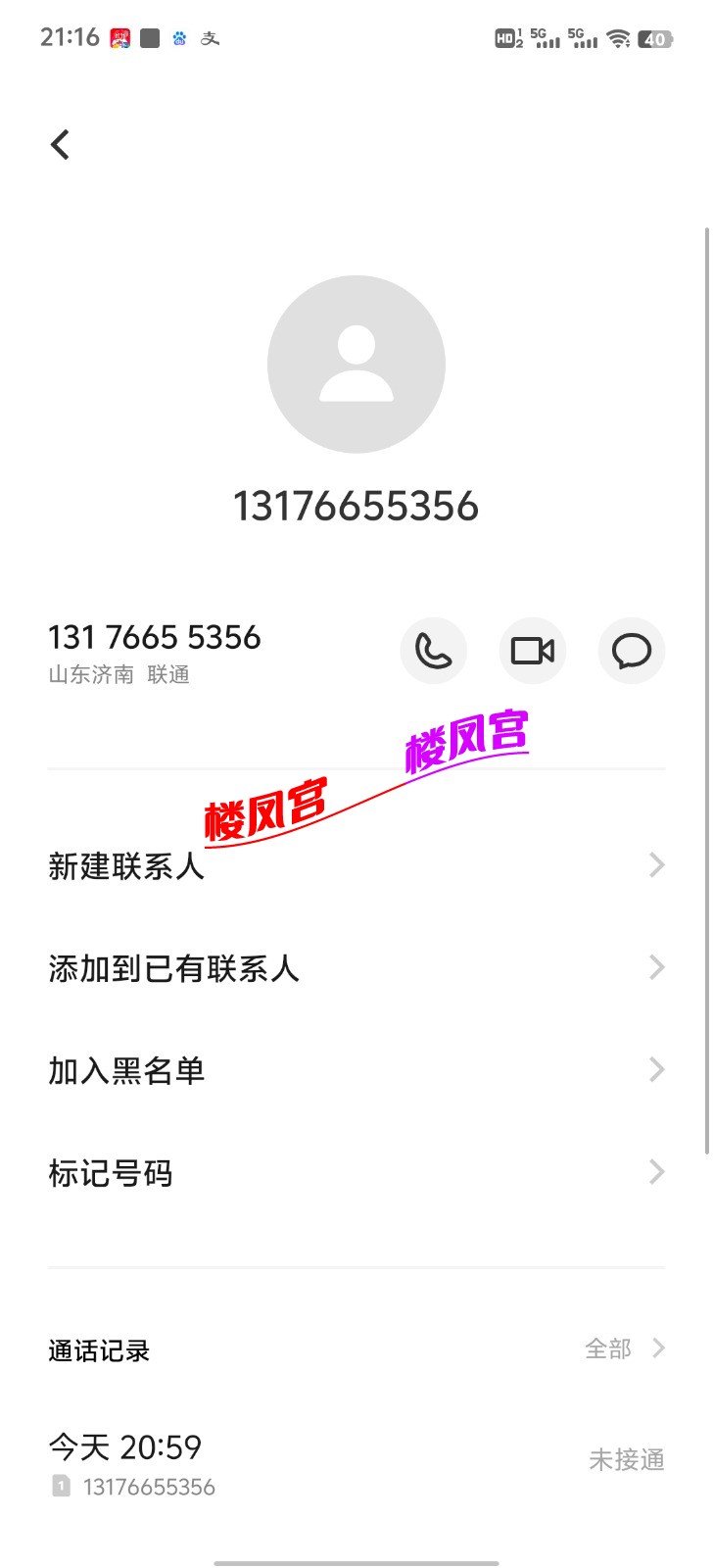
Task: Tap the SIM 1 indicator beside the call record
Action: (x=59, y=1487)
